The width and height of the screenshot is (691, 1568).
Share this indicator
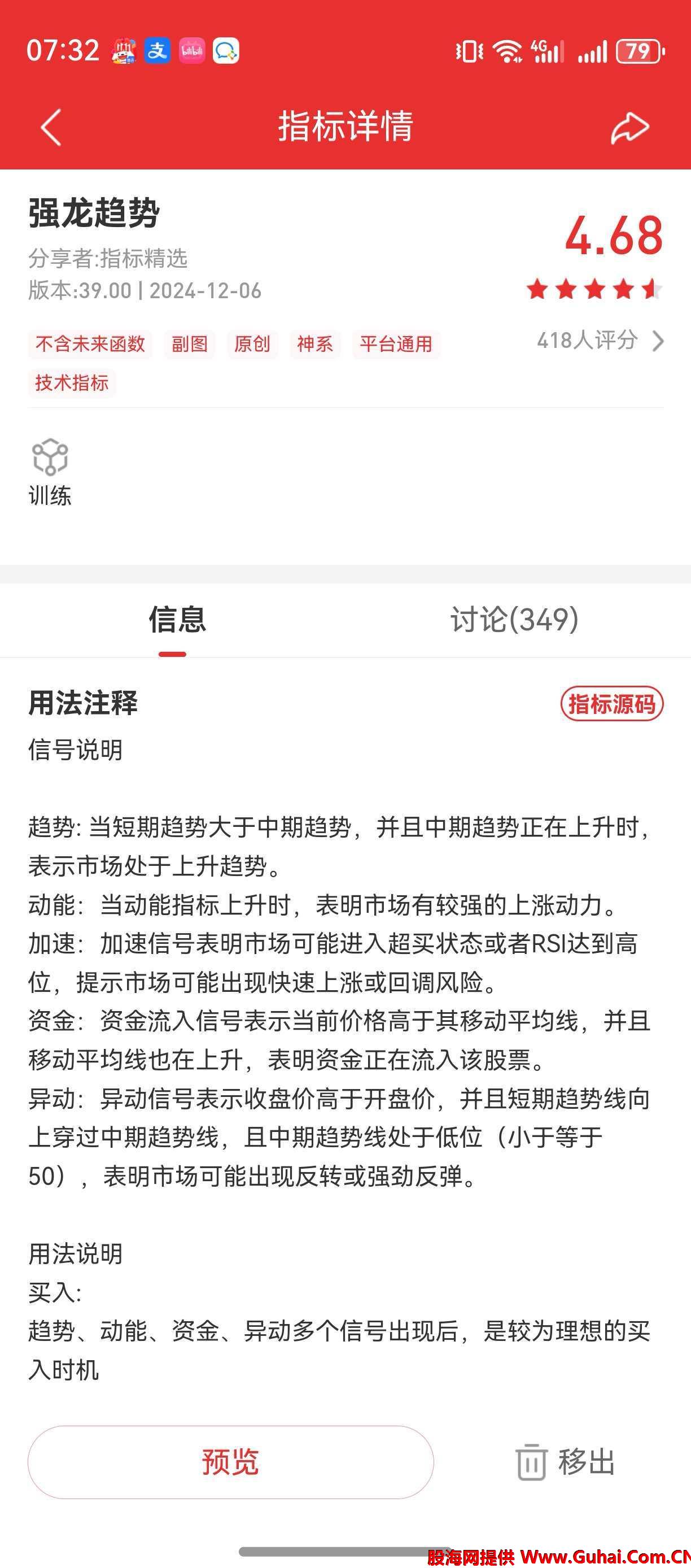(x=629, y=127)
